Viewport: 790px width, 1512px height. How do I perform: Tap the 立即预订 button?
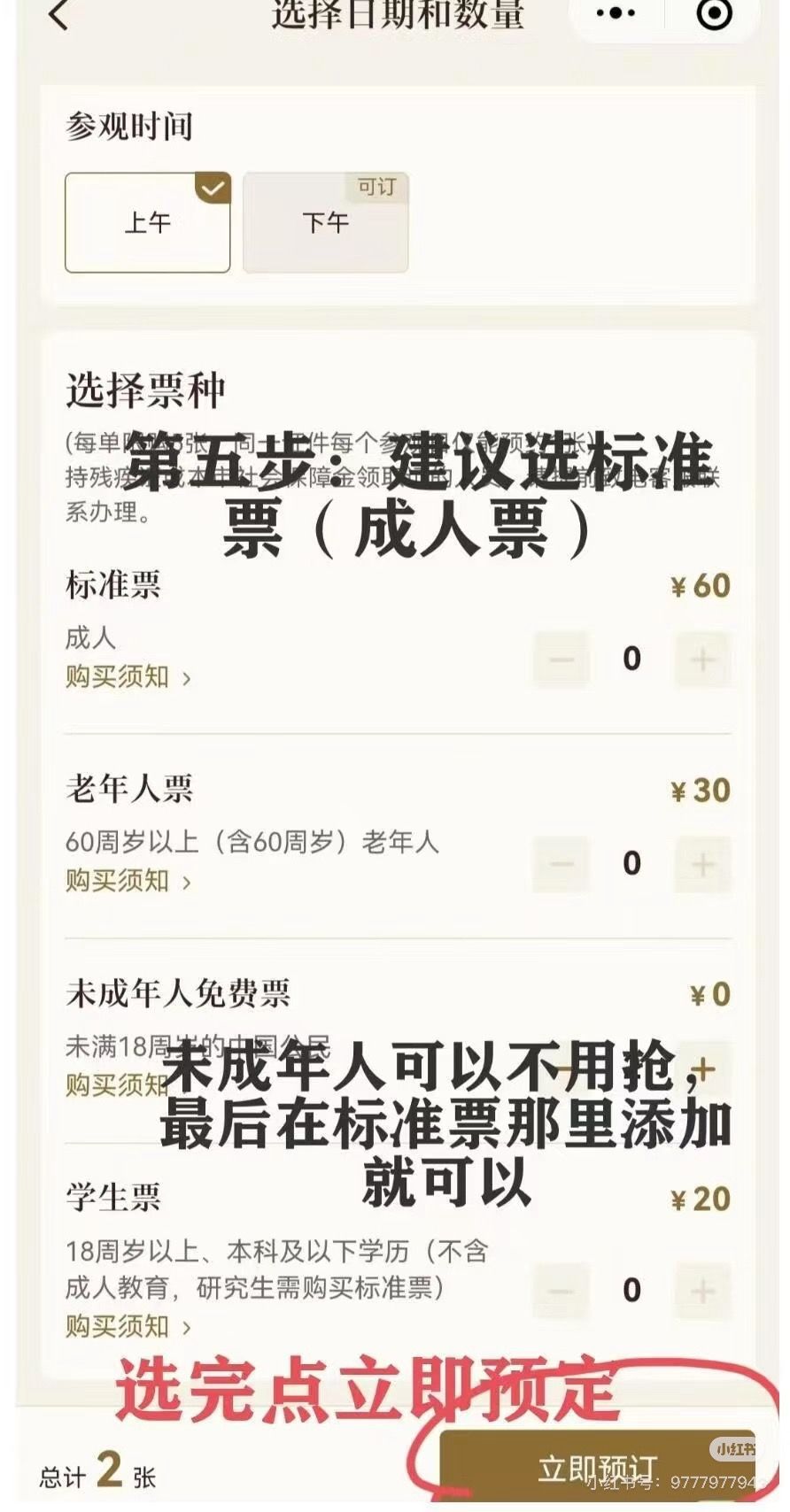pos(597,1468)
